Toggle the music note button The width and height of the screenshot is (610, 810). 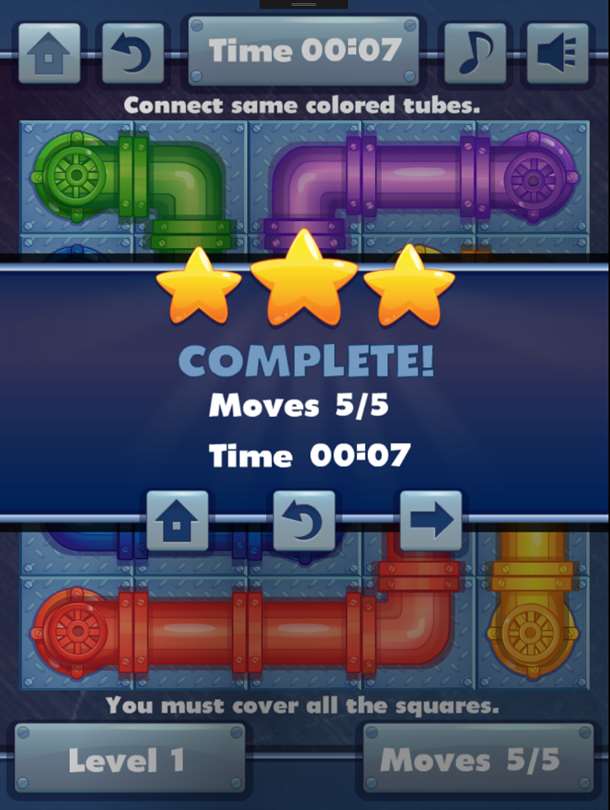(474, 53)
